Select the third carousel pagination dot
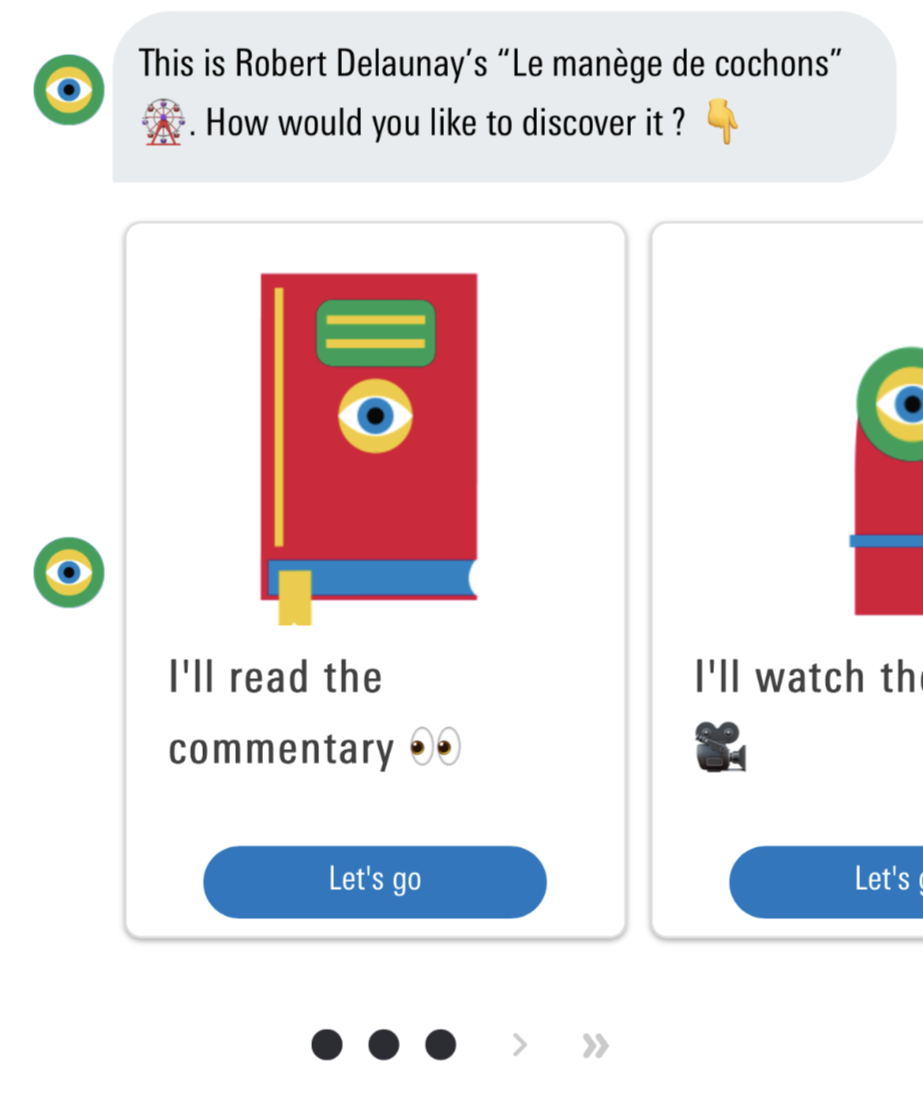This screenshot has width=923, height=1117. point(441,1044)
